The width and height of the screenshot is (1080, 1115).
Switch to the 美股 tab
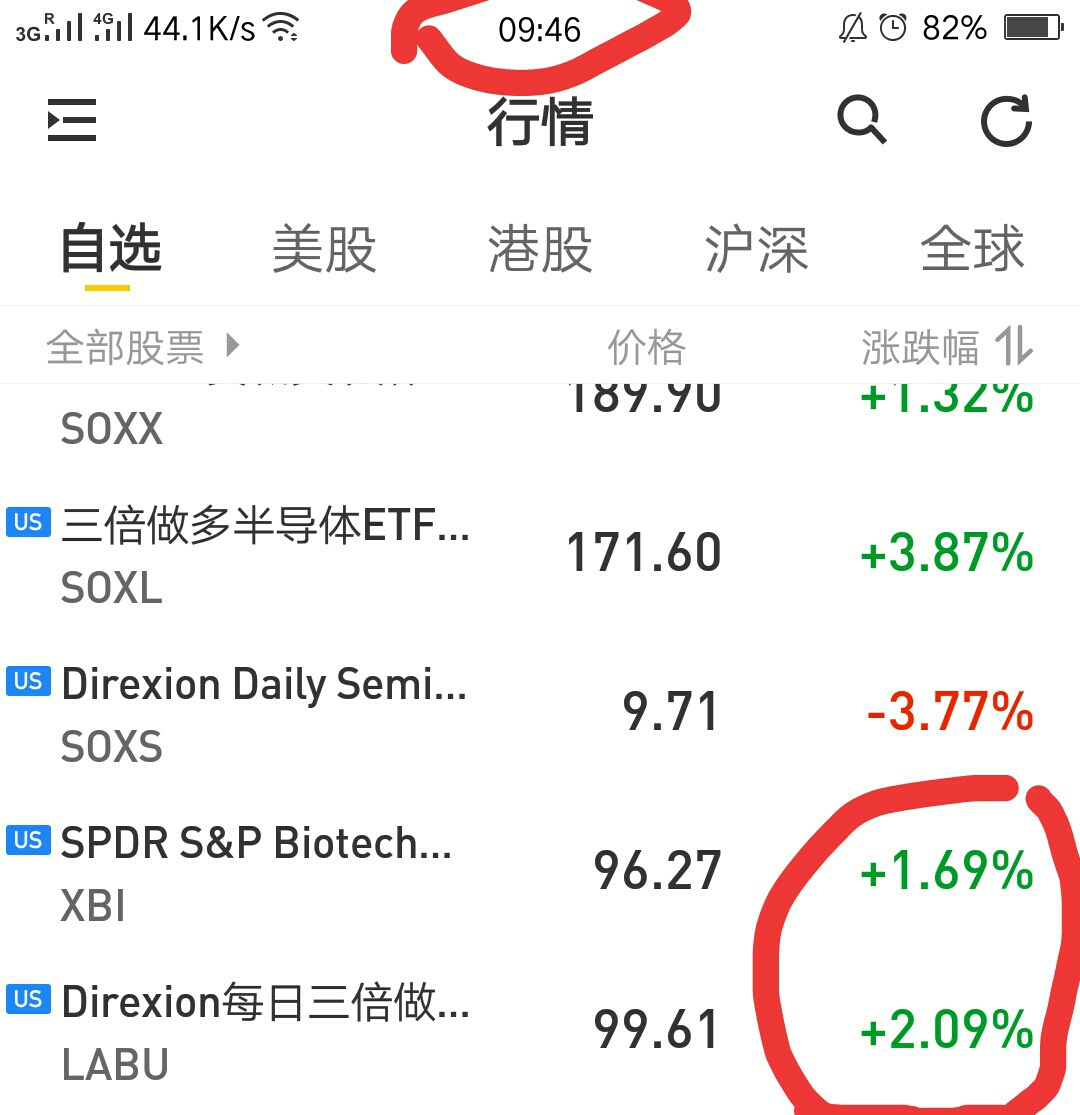(324, 249)
